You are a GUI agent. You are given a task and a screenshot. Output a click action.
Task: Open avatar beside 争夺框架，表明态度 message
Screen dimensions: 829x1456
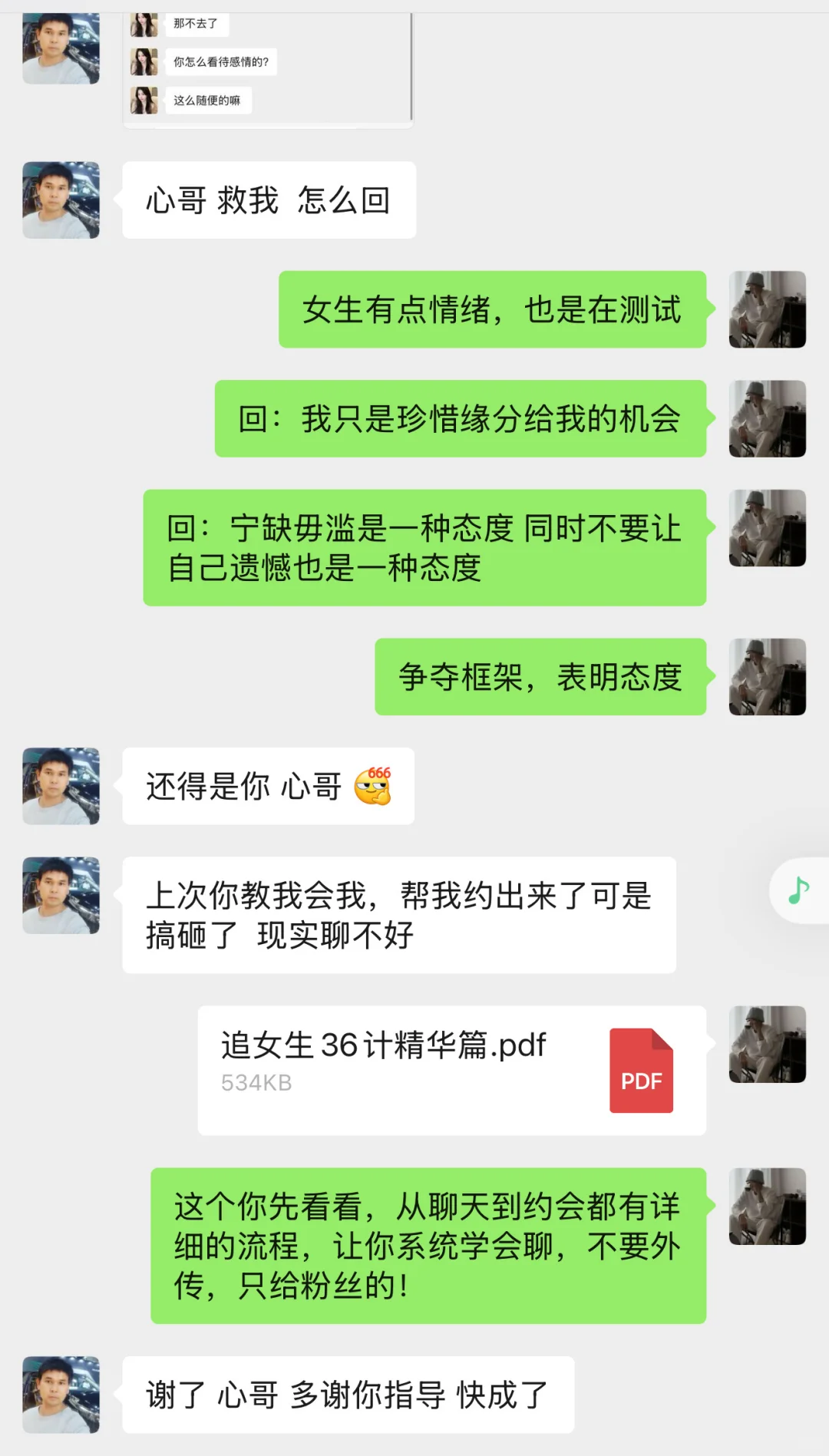coord(768,677)
